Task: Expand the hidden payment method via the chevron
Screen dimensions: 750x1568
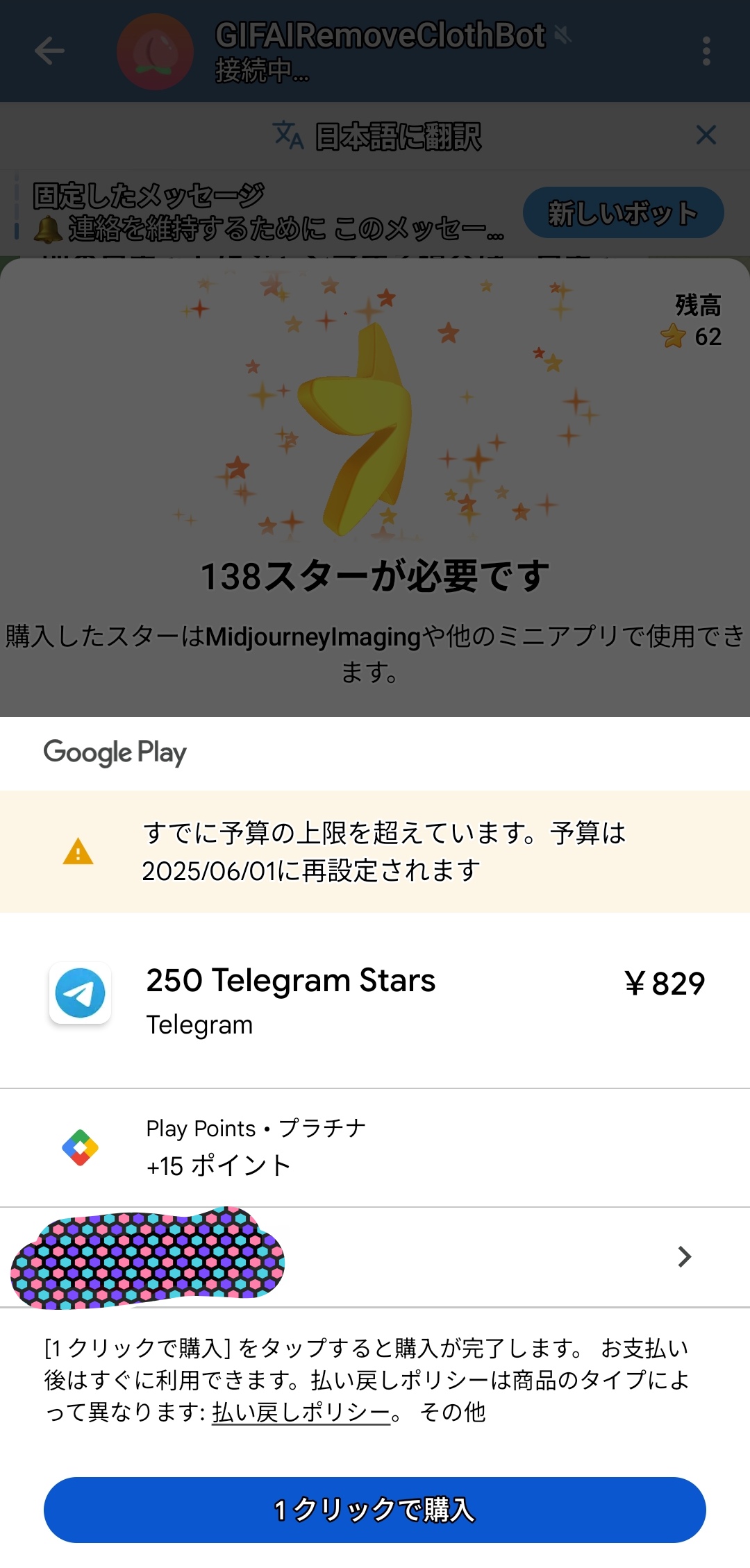Action: click(685, 1256)
